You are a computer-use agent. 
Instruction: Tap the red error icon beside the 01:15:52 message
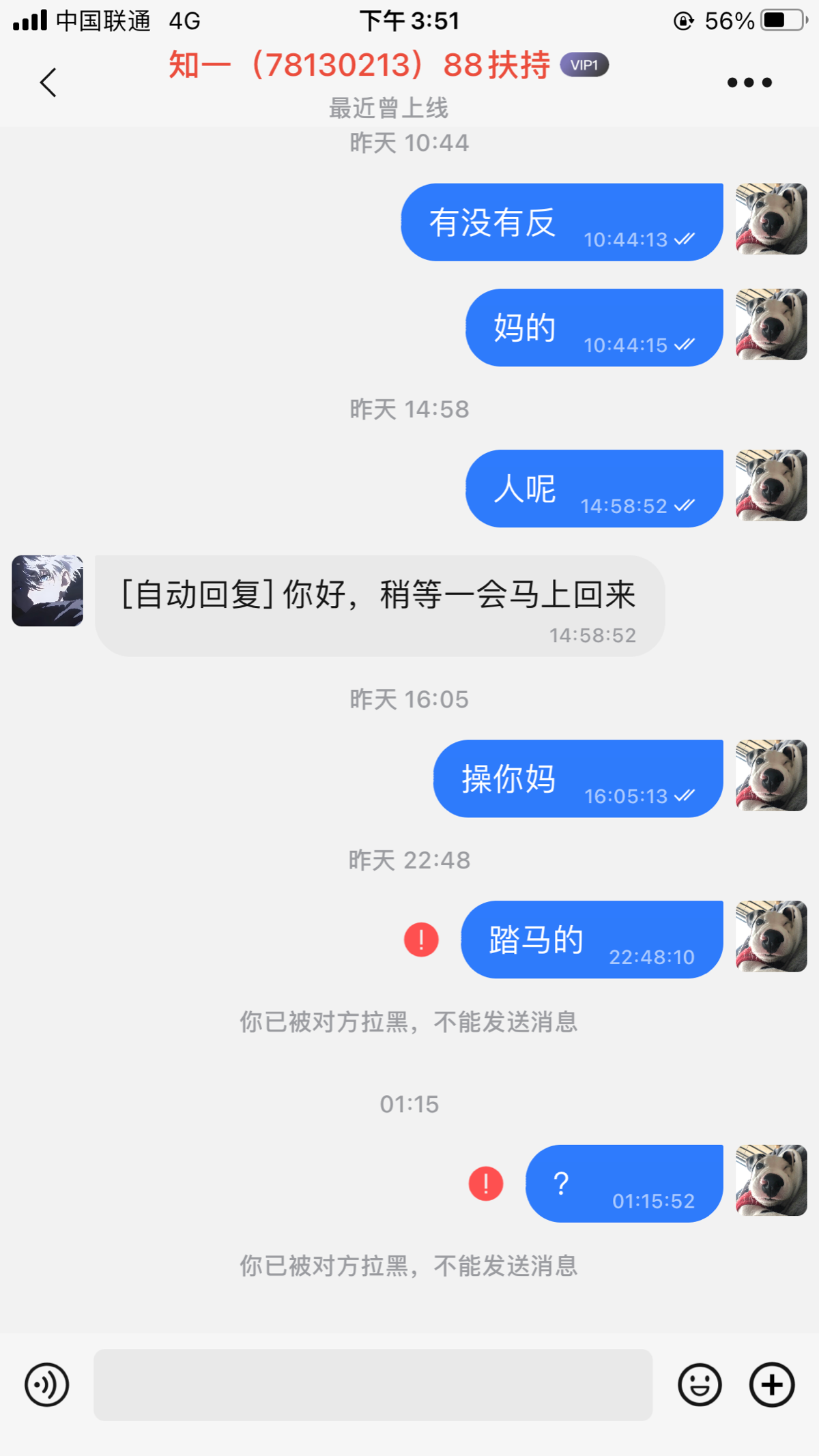tap(486, 1184)
